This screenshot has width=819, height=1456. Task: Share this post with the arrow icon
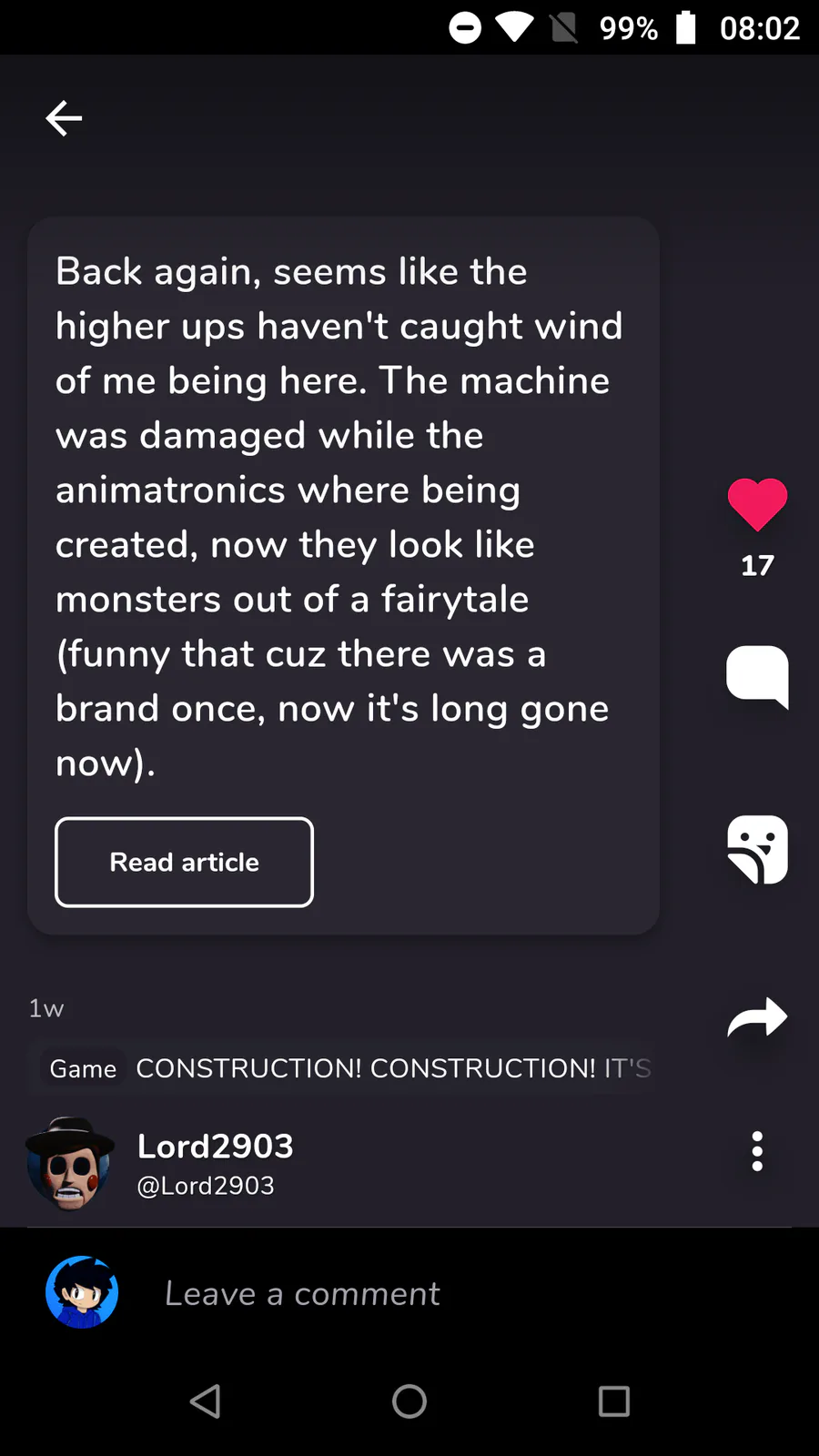[757, 1017]
